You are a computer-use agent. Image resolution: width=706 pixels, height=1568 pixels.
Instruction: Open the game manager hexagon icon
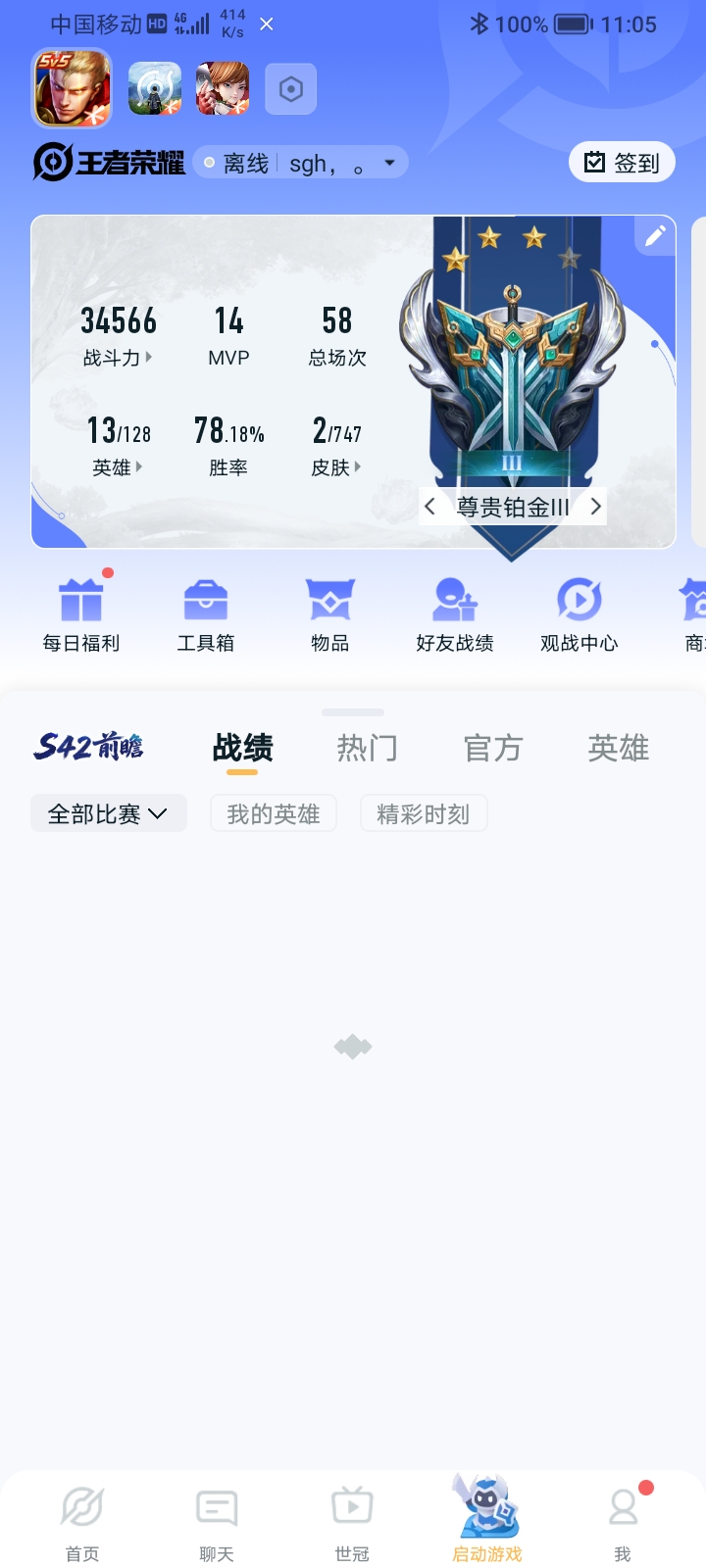(x=290, y=90)
